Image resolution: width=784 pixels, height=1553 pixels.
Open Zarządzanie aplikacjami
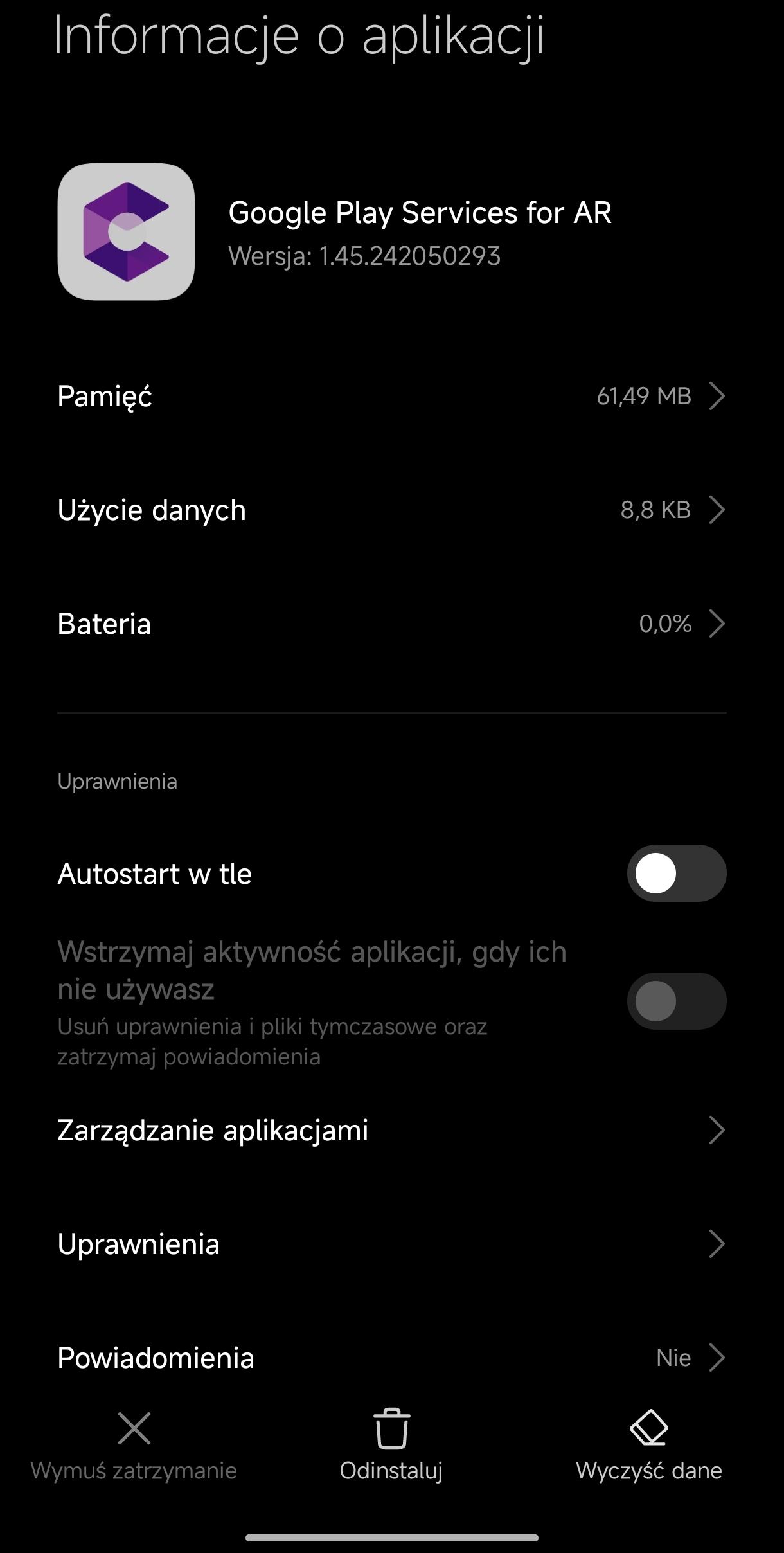click(391, 1130)
